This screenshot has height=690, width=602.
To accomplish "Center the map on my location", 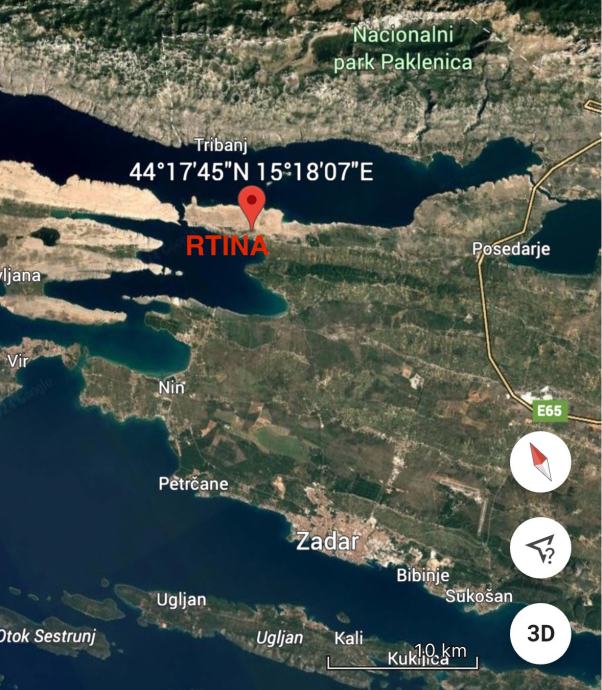I will pos(540,548).
